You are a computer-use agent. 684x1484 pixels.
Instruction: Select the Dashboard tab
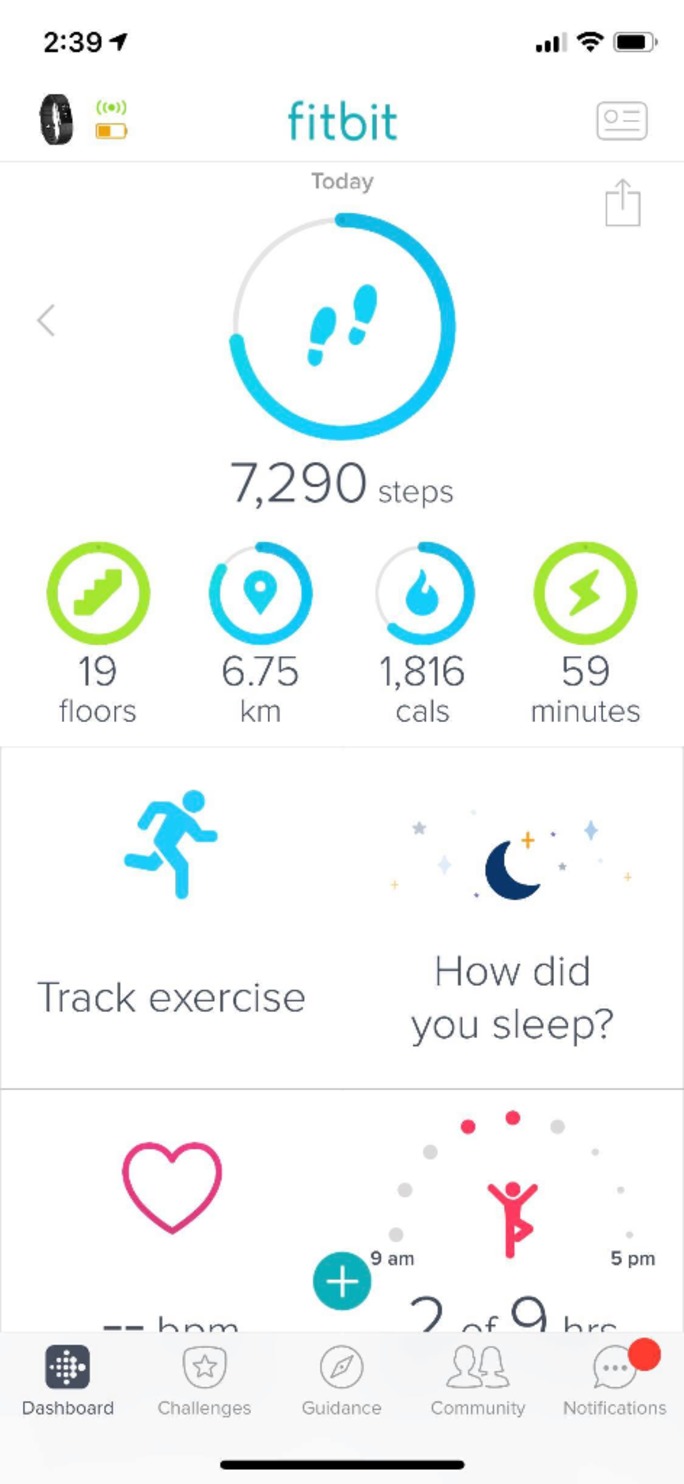[x=68, y=1381]
